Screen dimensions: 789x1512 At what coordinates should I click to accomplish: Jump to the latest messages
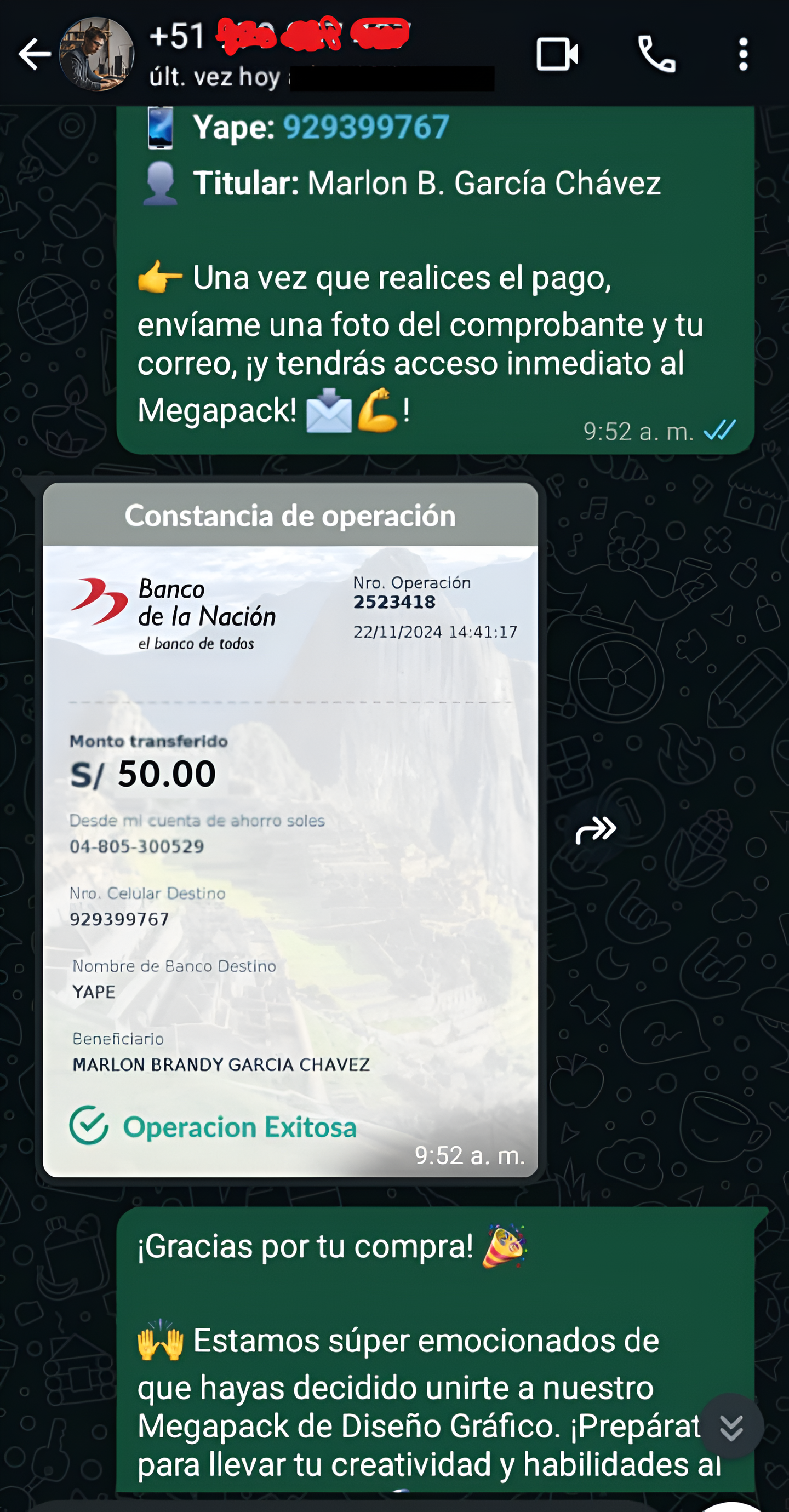pos(731,1427)
